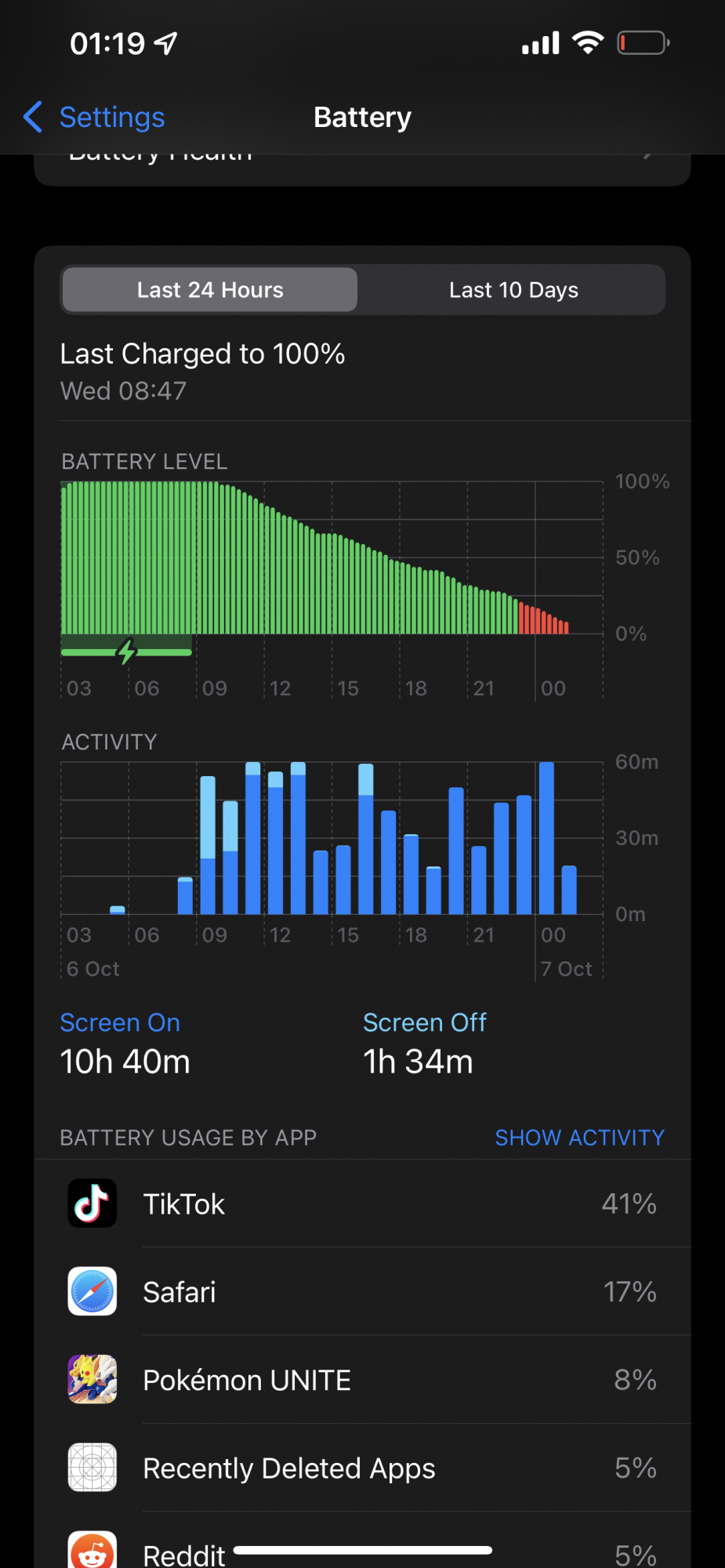Viewport: 725px width, 1568px height.
Task: Go back to Settings
Action: (x=95, y=118)
